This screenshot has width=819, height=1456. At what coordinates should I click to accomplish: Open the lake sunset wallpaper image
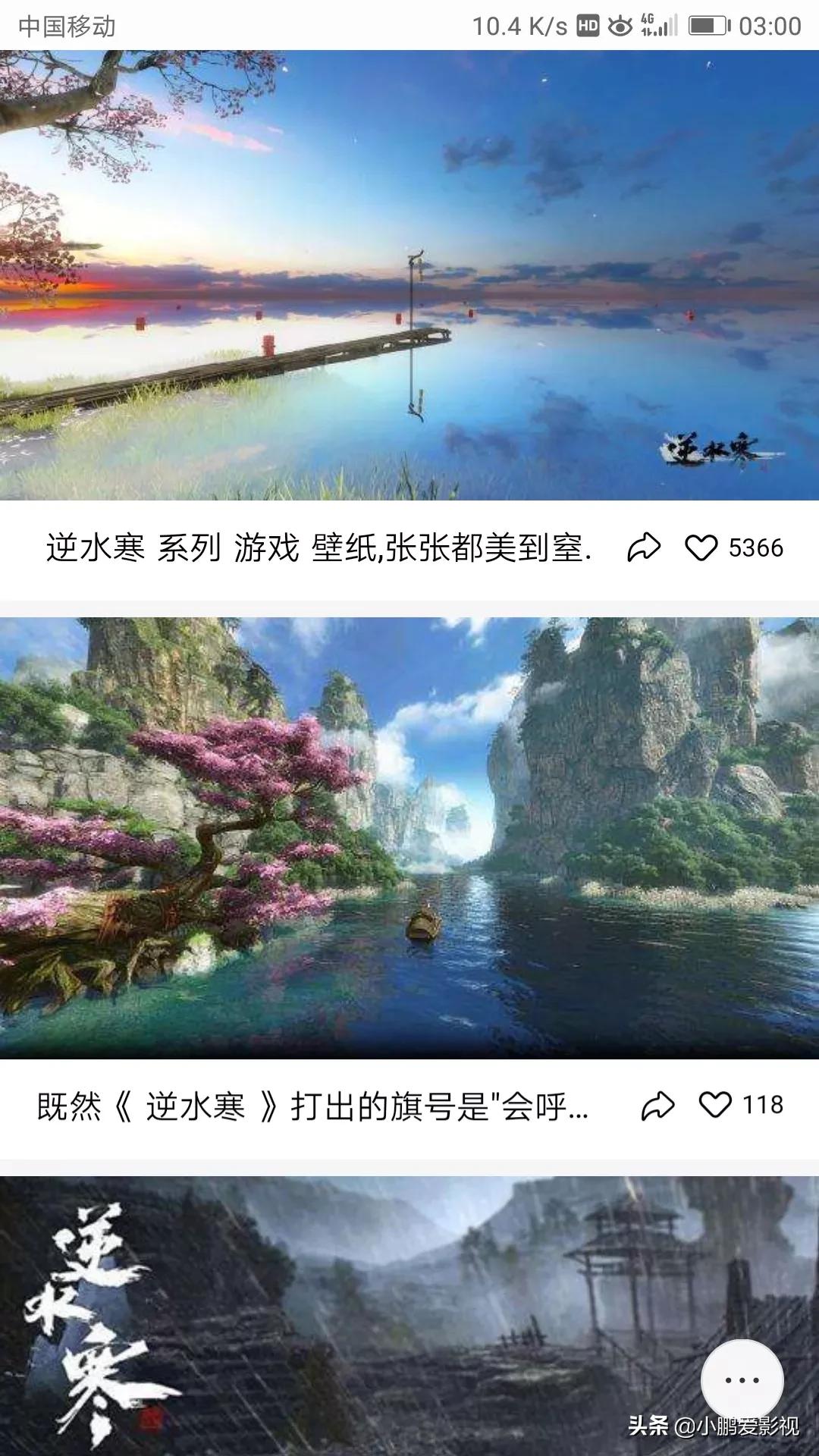[409, 275]
